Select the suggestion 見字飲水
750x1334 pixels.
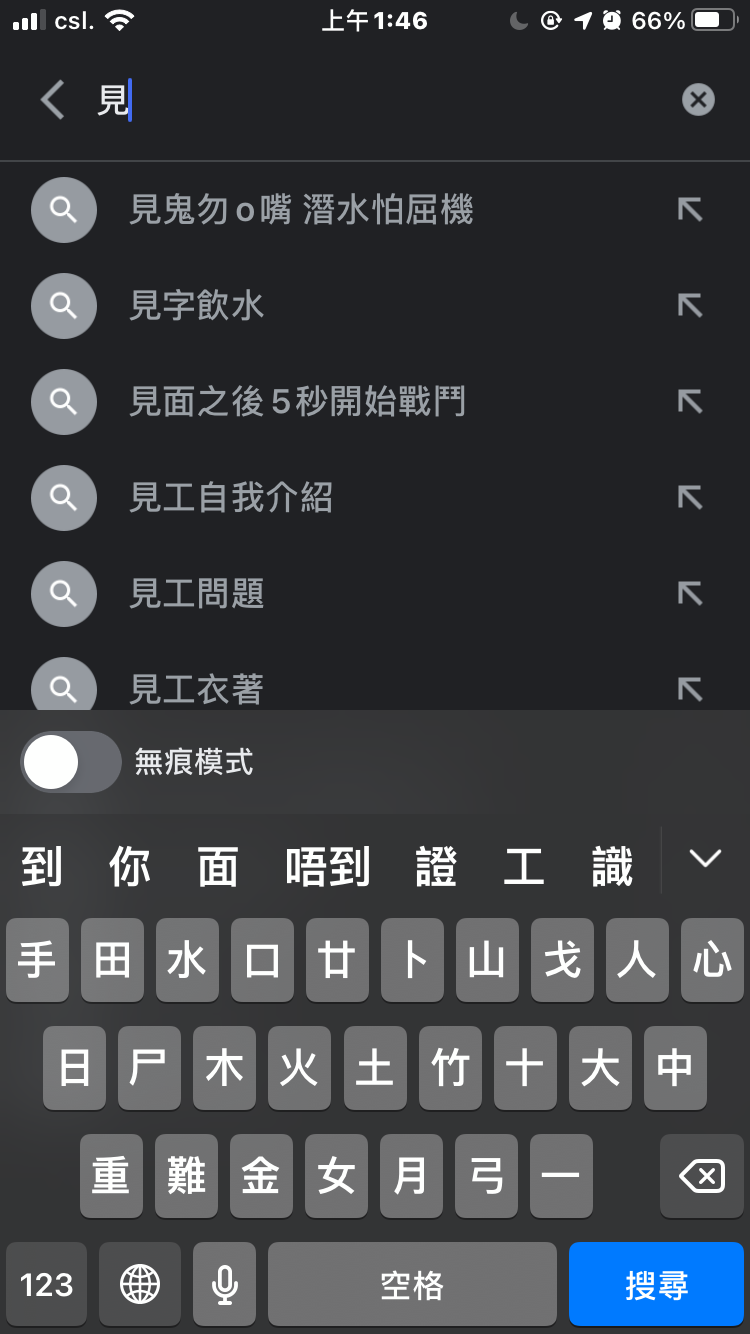[x=375, y=306]
